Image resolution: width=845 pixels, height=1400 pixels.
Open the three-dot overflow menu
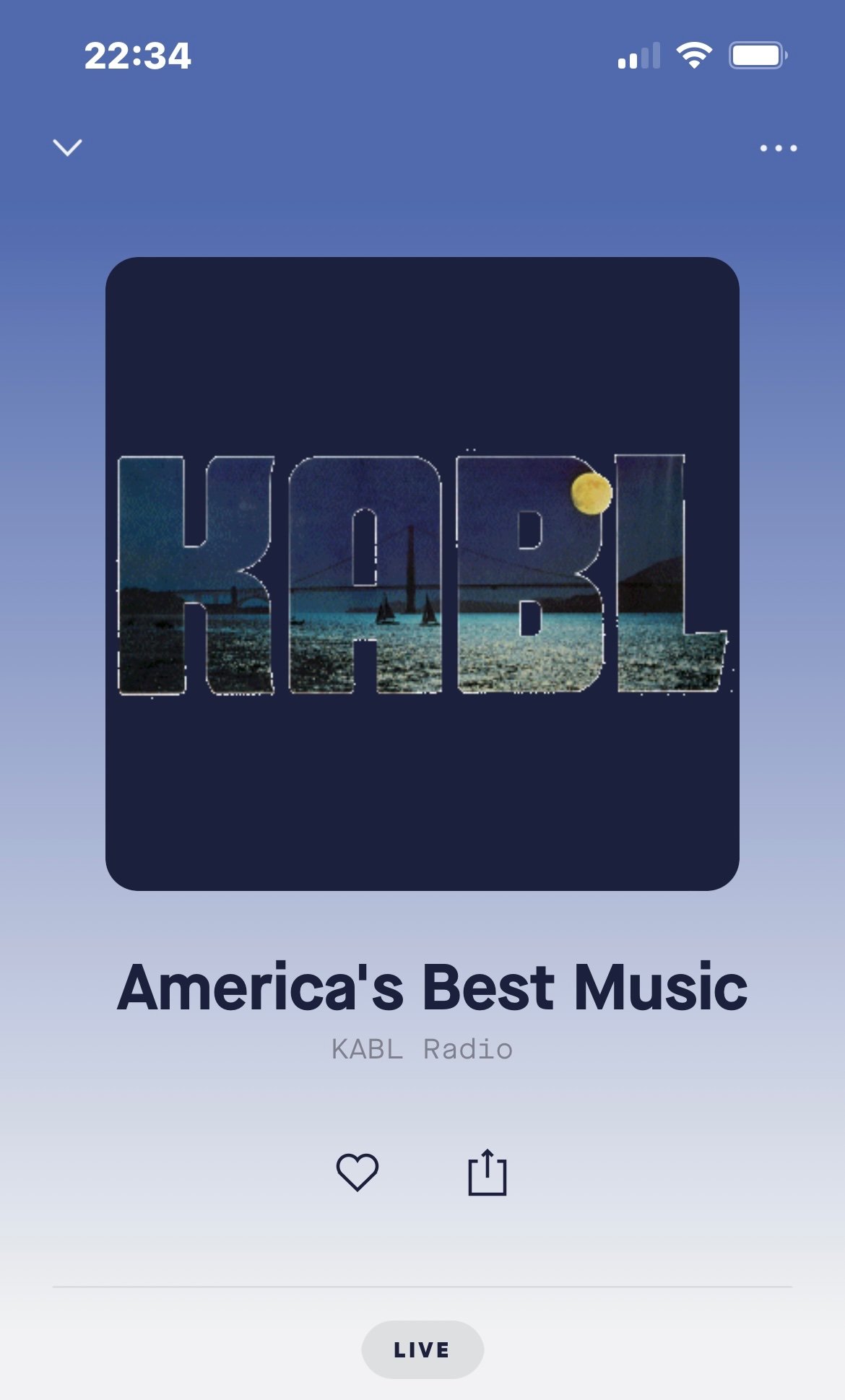(778, 148)
